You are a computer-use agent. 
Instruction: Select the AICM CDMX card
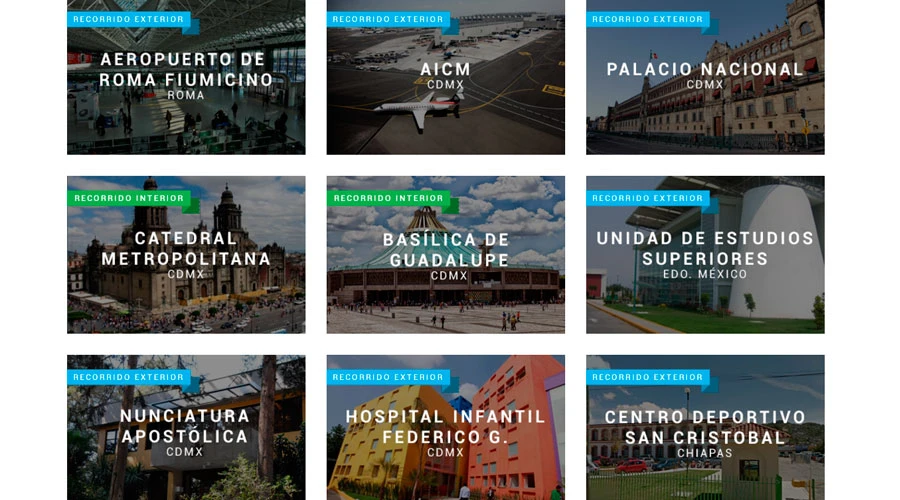(445, 75)
